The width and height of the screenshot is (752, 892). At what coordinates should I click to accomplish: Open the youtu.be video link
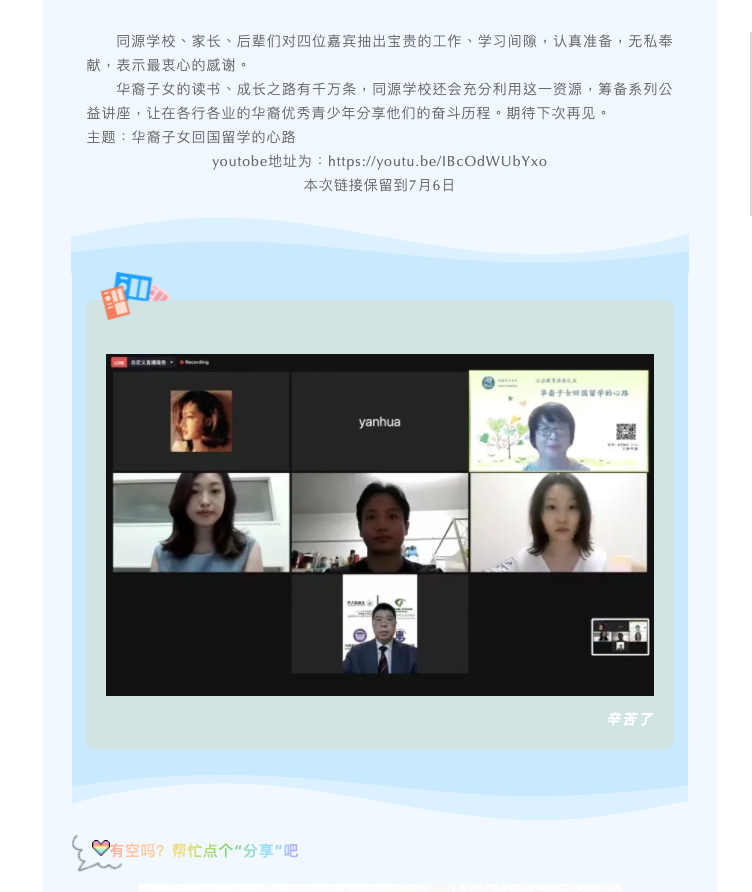437,161
